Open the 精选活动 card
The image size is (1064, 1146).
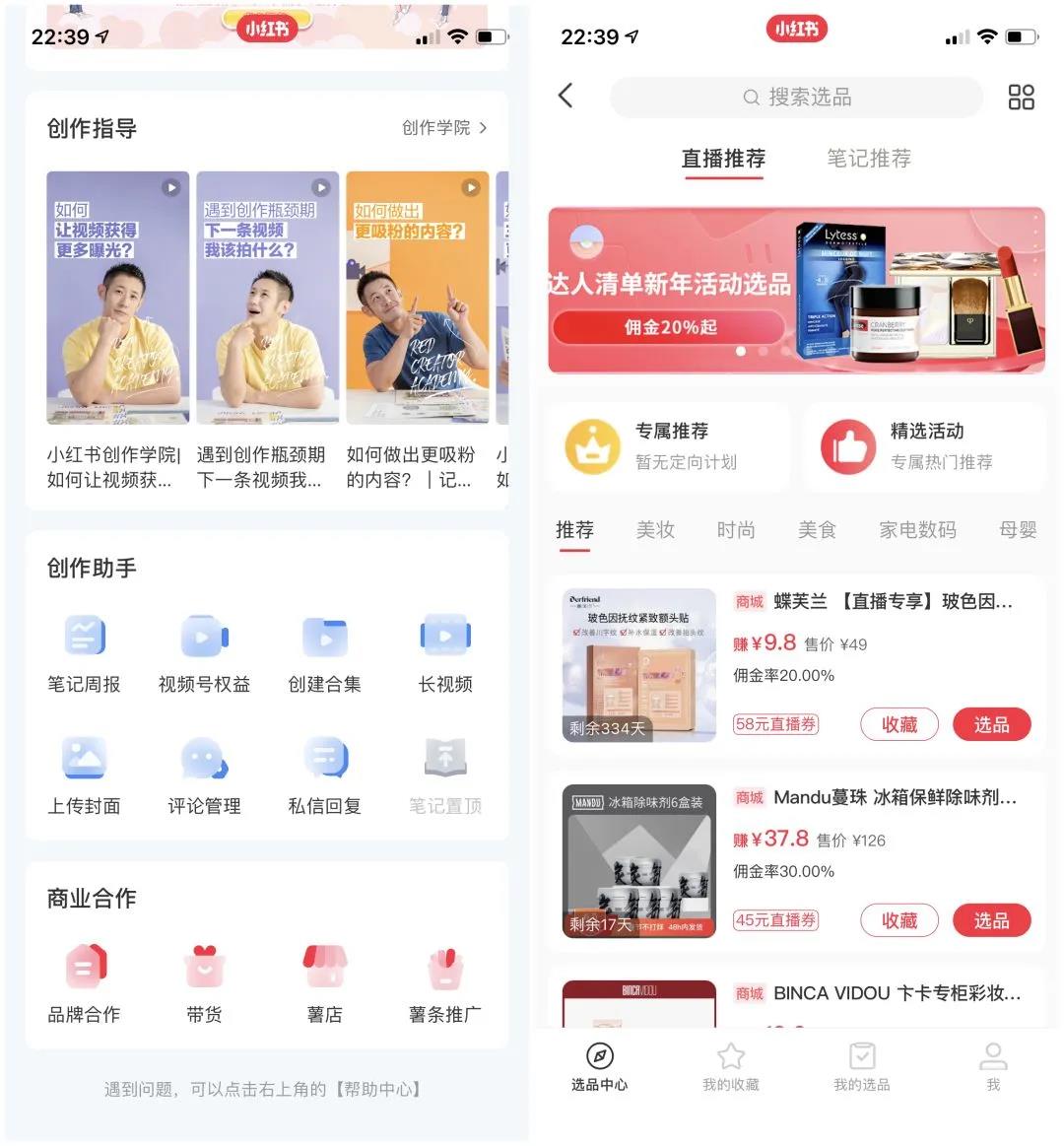tap(923, 445)
